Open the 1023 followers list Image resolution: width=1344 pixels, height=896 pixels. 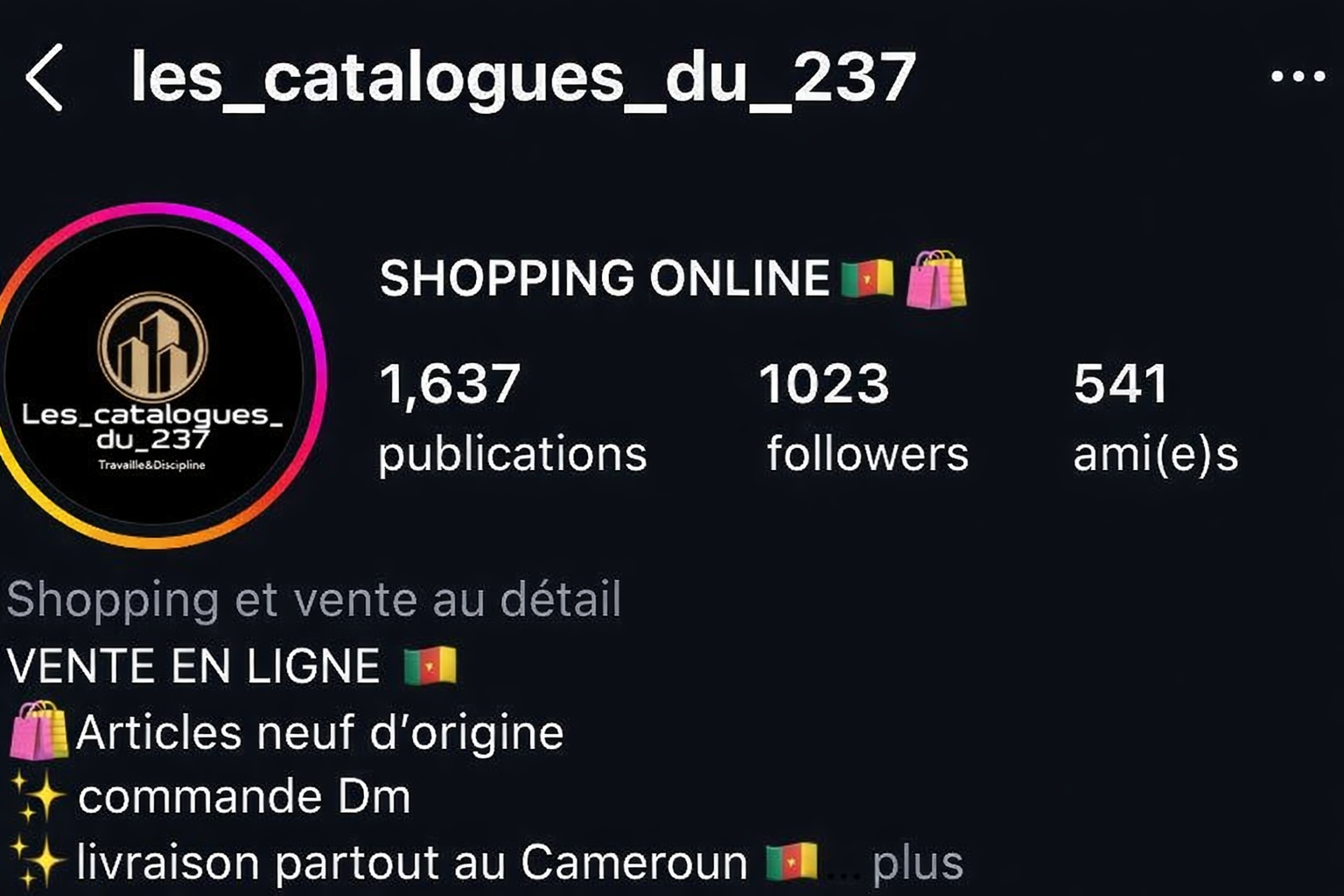pyautogui.click(x=864, y=418)
